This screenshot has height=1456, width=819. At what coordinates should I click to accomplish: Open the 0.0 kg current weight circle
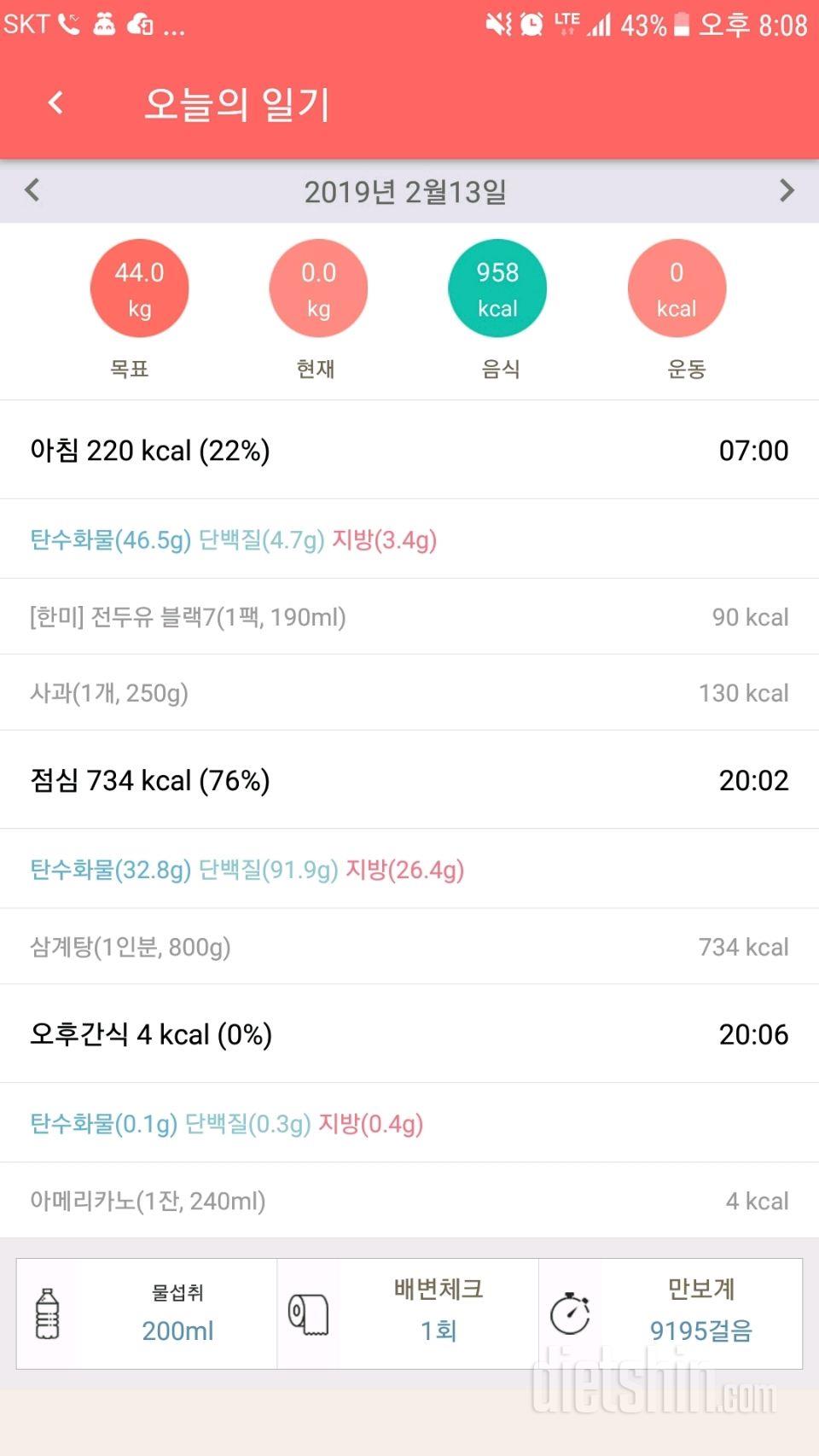point(318,288)
